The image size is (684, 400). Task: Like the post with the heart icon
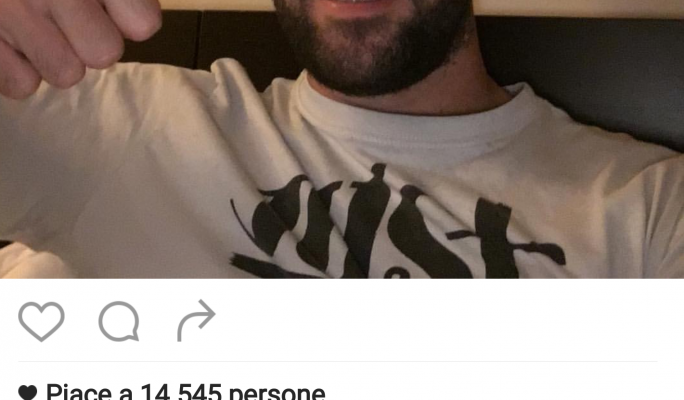[x=41, y=321]
